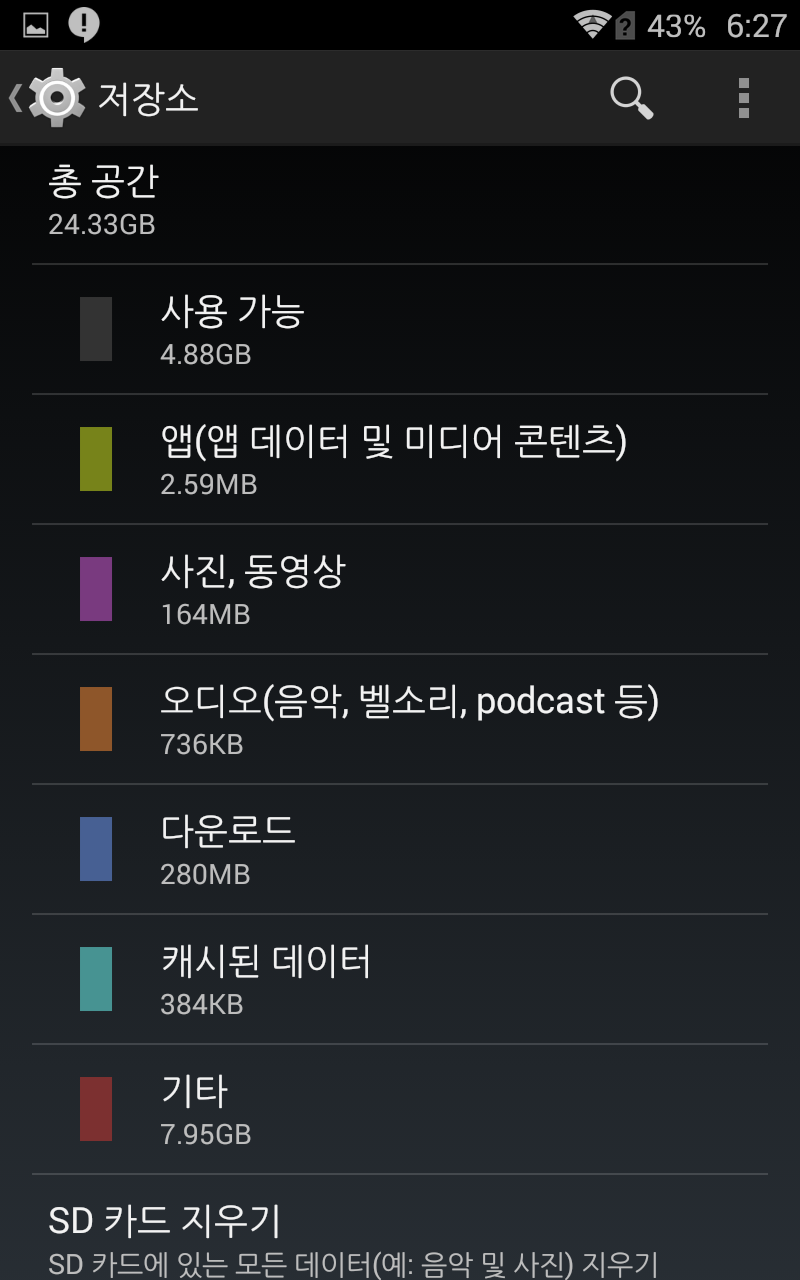Open the overflow menu
The height and width of the screenshot is (1280, 800).
click(x=743, y=98)
